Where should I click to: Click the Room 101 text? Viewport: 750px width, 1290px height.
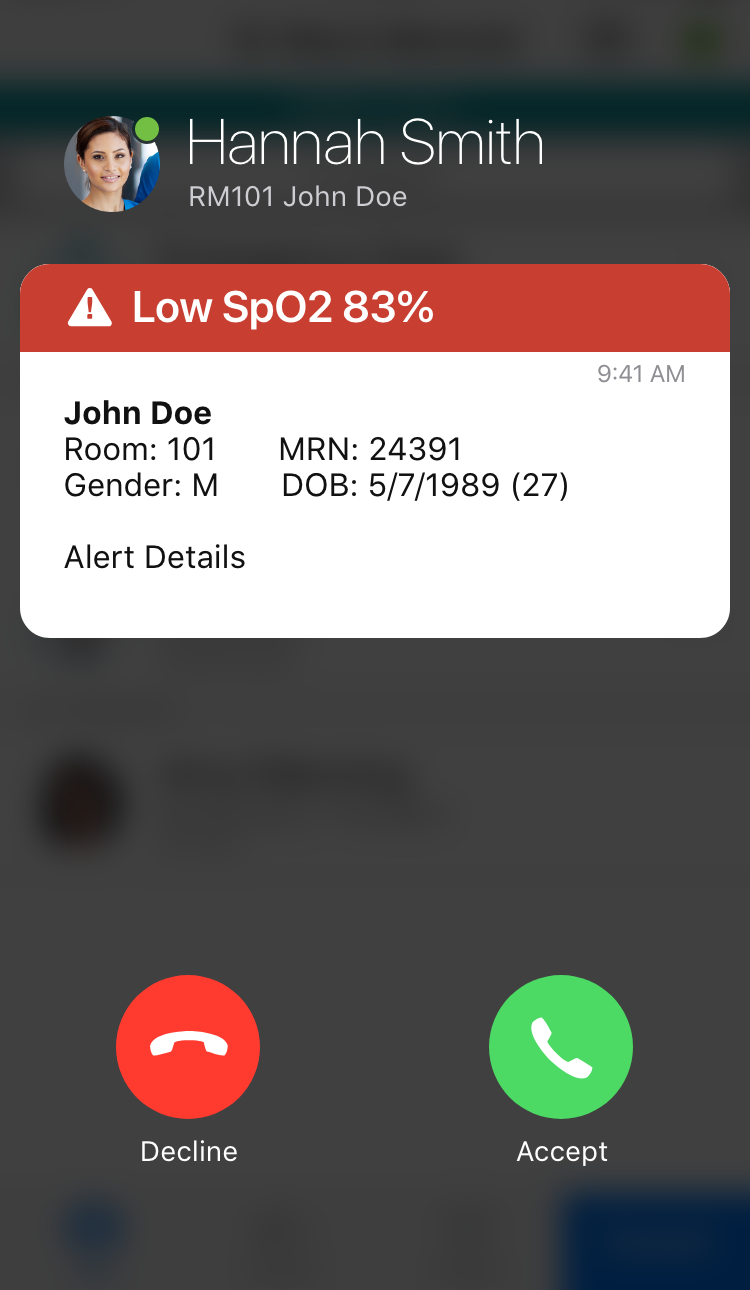click(x=140, y=449)
